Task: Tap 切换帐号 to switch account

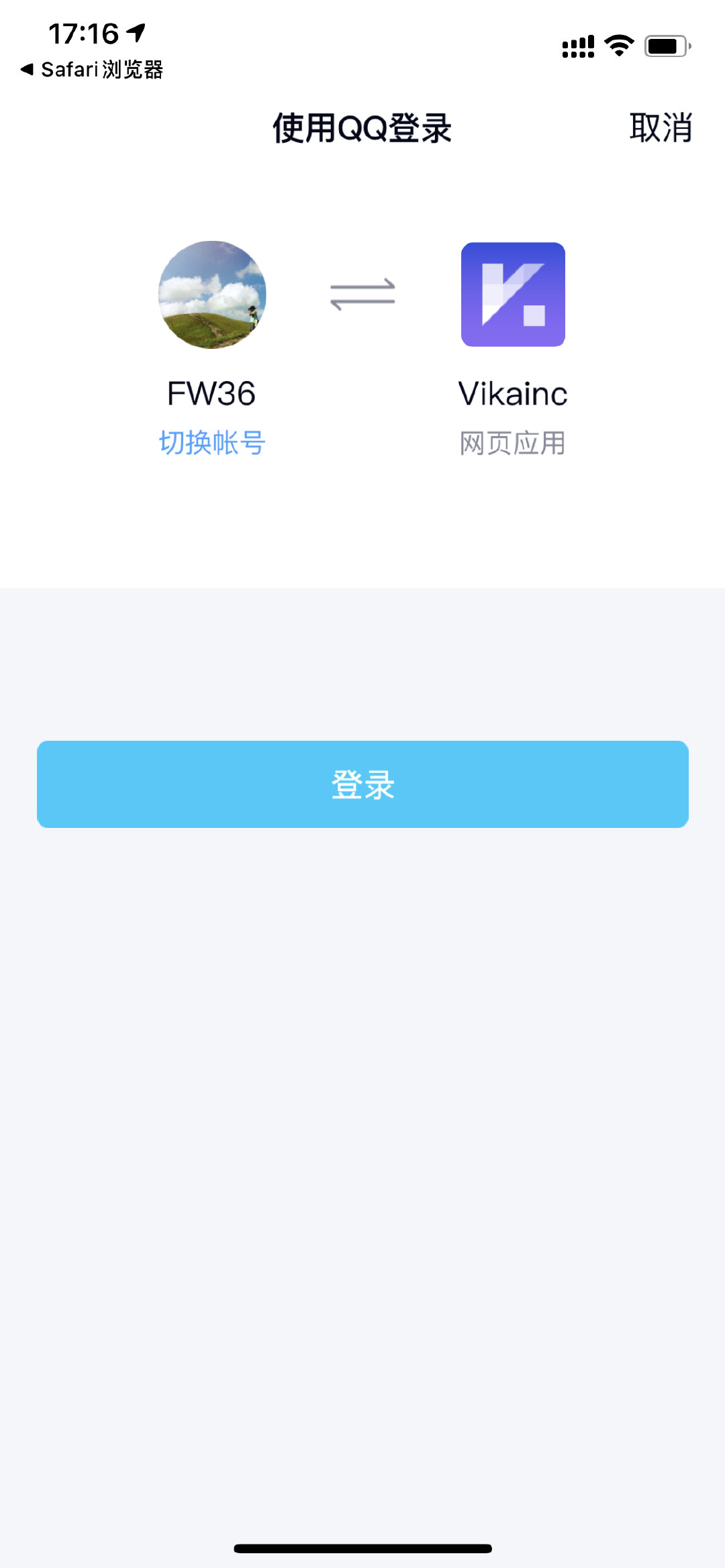Action: pos(212,443)
